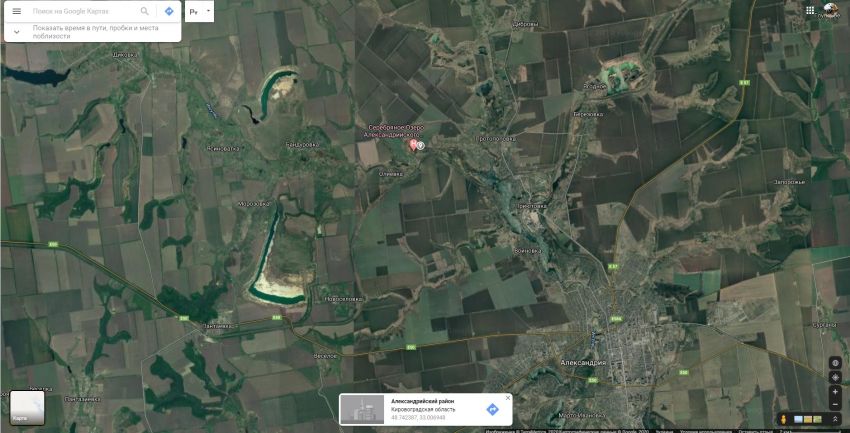The width and height of the screenshot is (850, 433).
Task: Open directions from the search bar
Action: point(168,11)
